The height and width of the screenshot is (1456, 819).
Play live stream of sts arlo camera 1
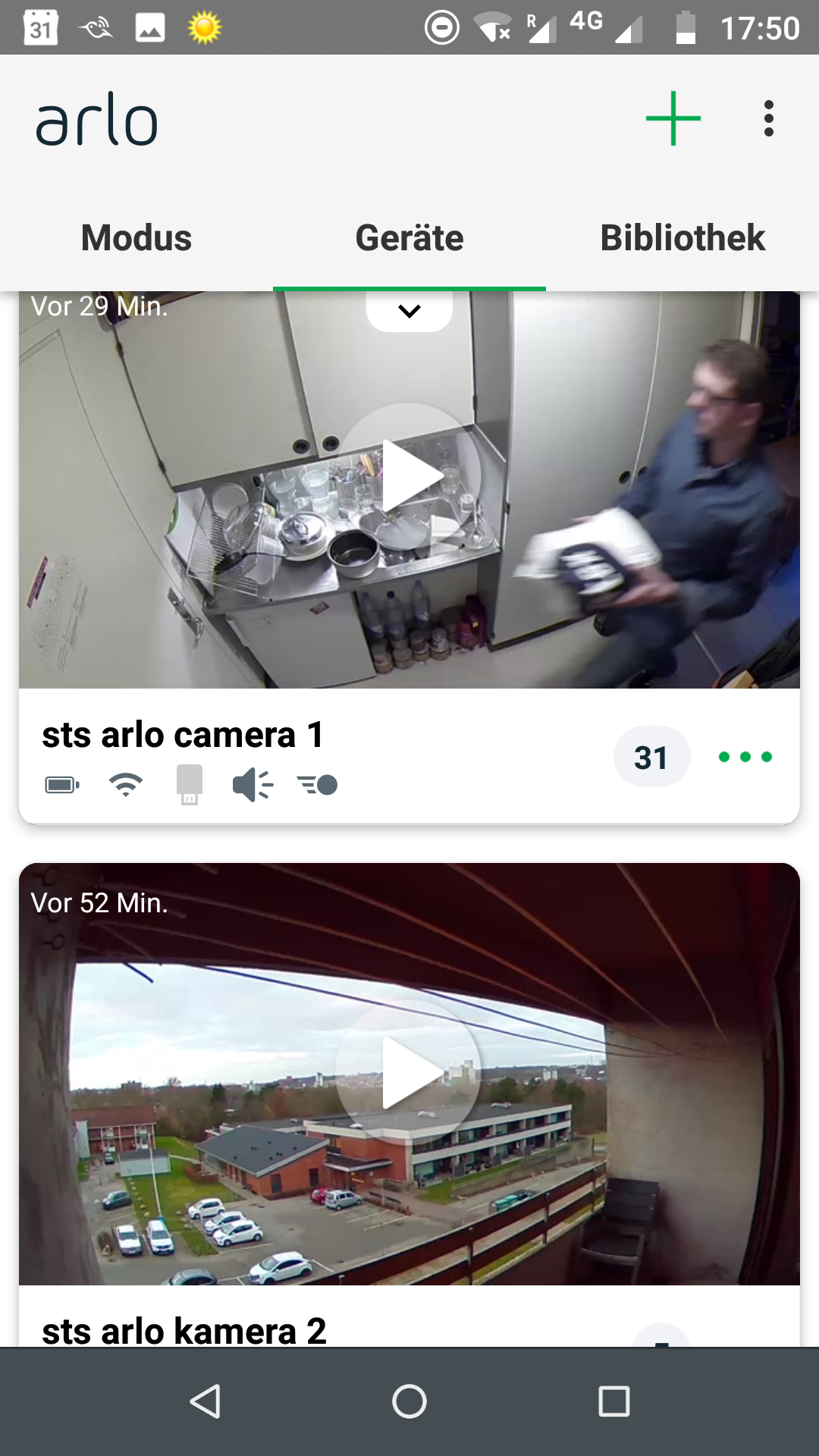tap(409, 475)
